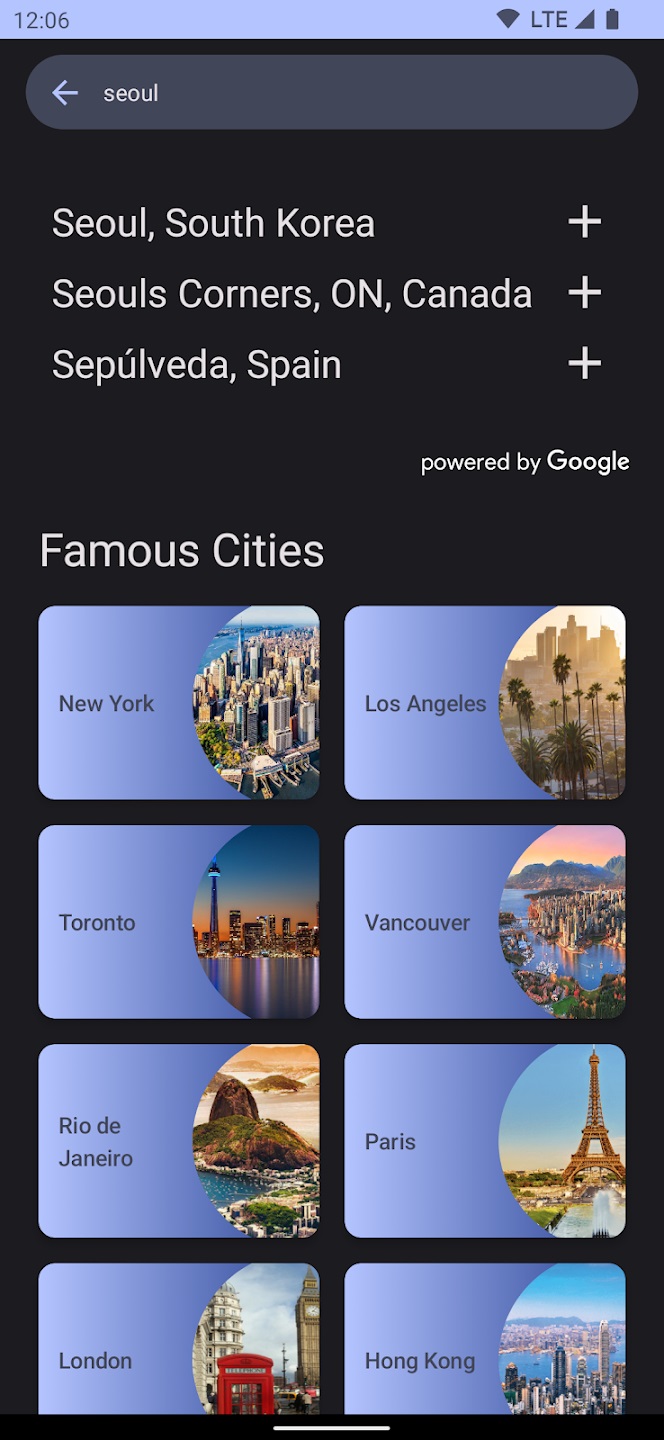Tap the plus next to Sepúlveda, Spain

pyautogui.click(x=584, y=364)
